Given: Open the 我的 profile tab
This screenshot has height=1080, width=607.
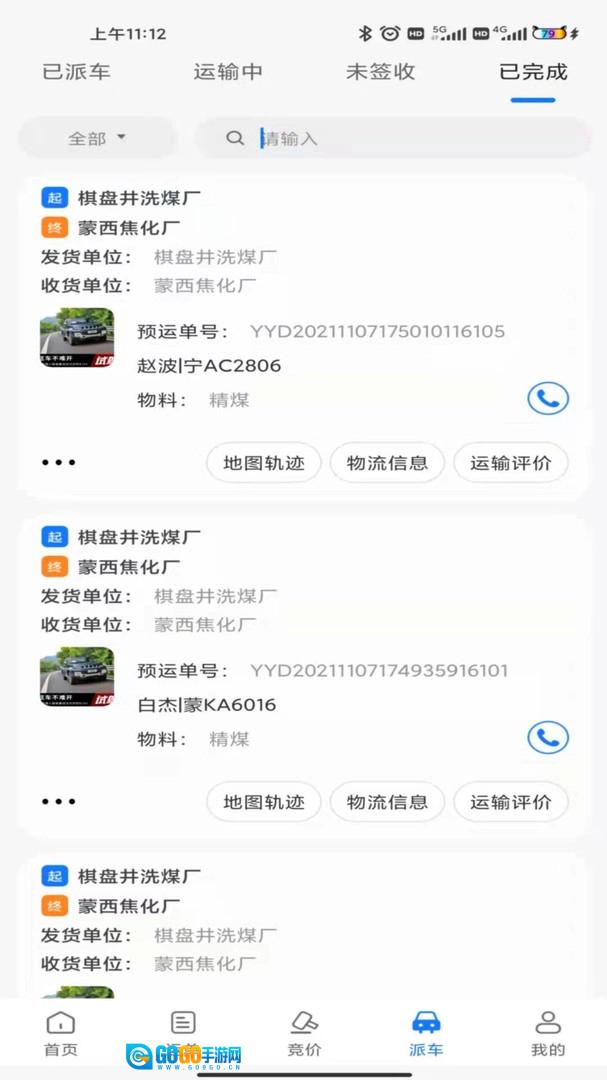Looking at the screenshot, I should click(x=548, y=1034).
